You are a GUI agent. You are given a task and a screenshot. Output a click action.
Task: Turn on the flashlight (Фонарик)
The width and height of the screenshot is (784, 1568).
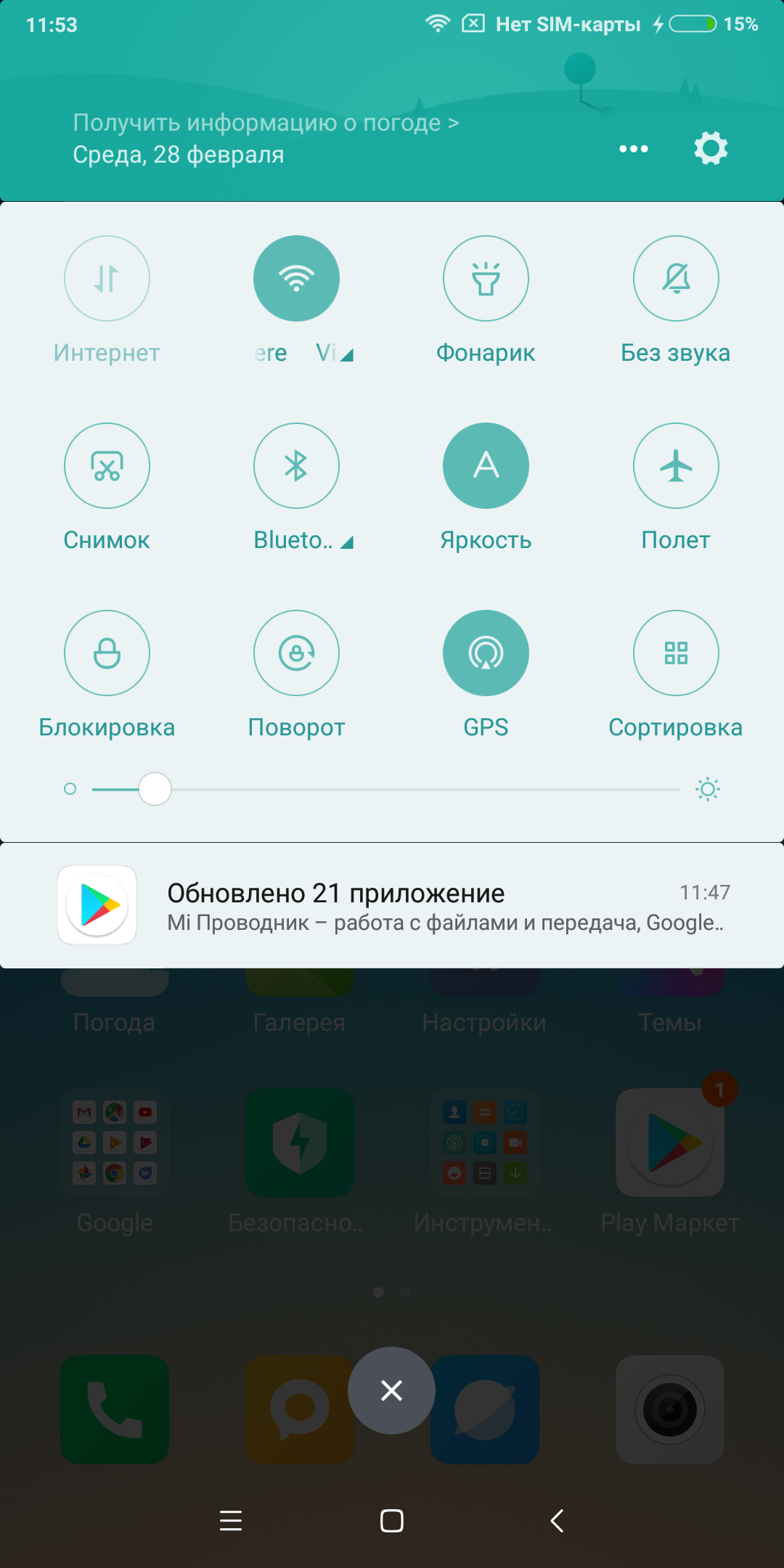click(x=486, y=279)
